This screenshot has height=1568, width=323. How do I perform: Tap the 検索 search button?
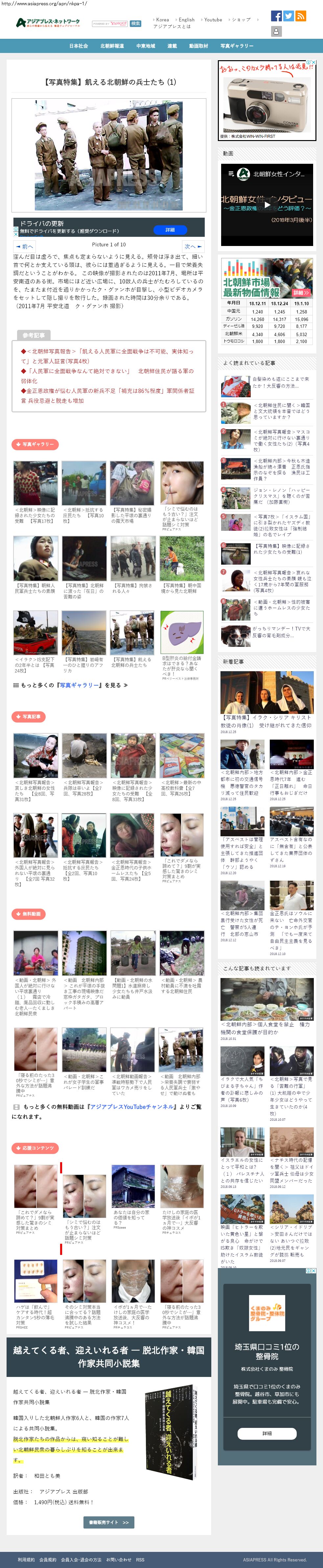click(x=136, y=24)
